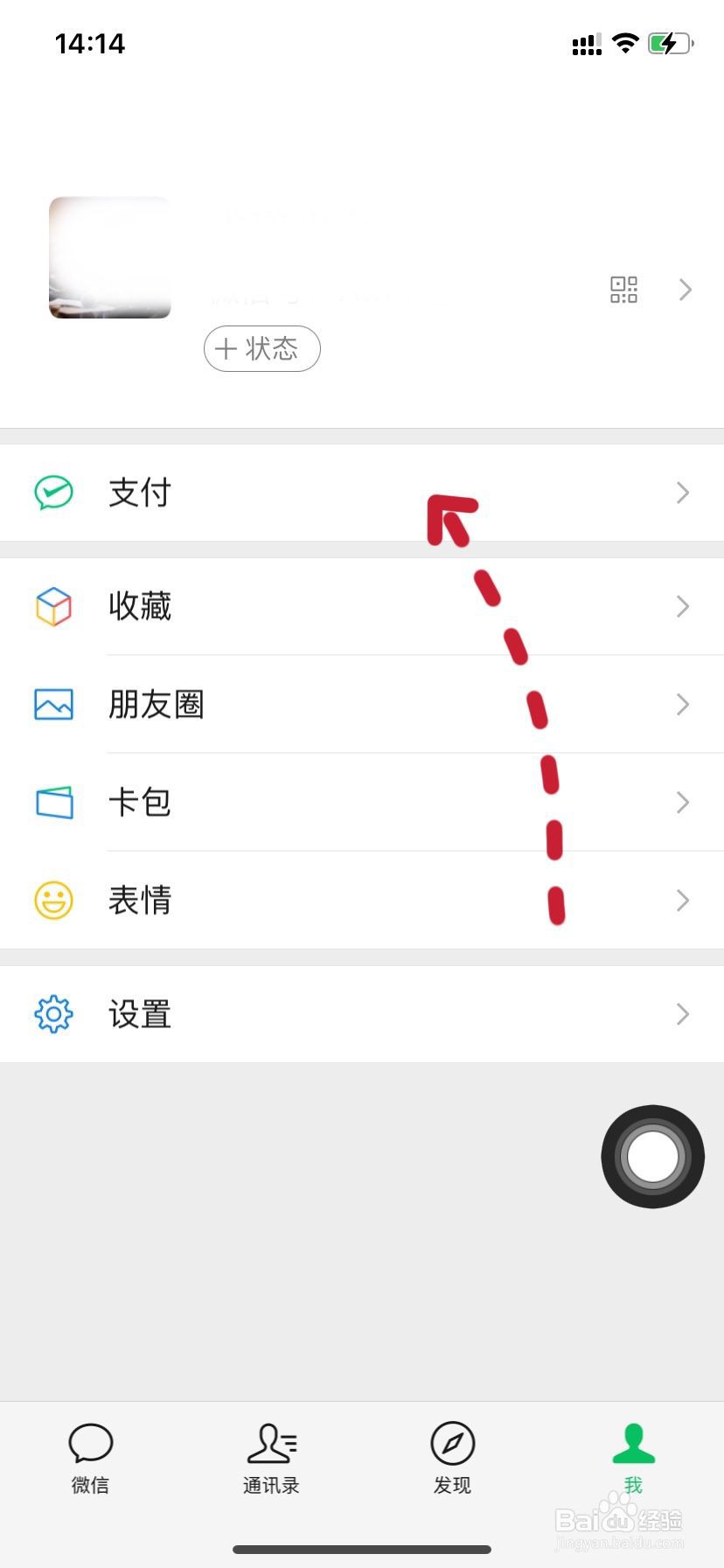Expand the 设置 row chevron
724x1568 pixels.
[x=684, y=1013]
